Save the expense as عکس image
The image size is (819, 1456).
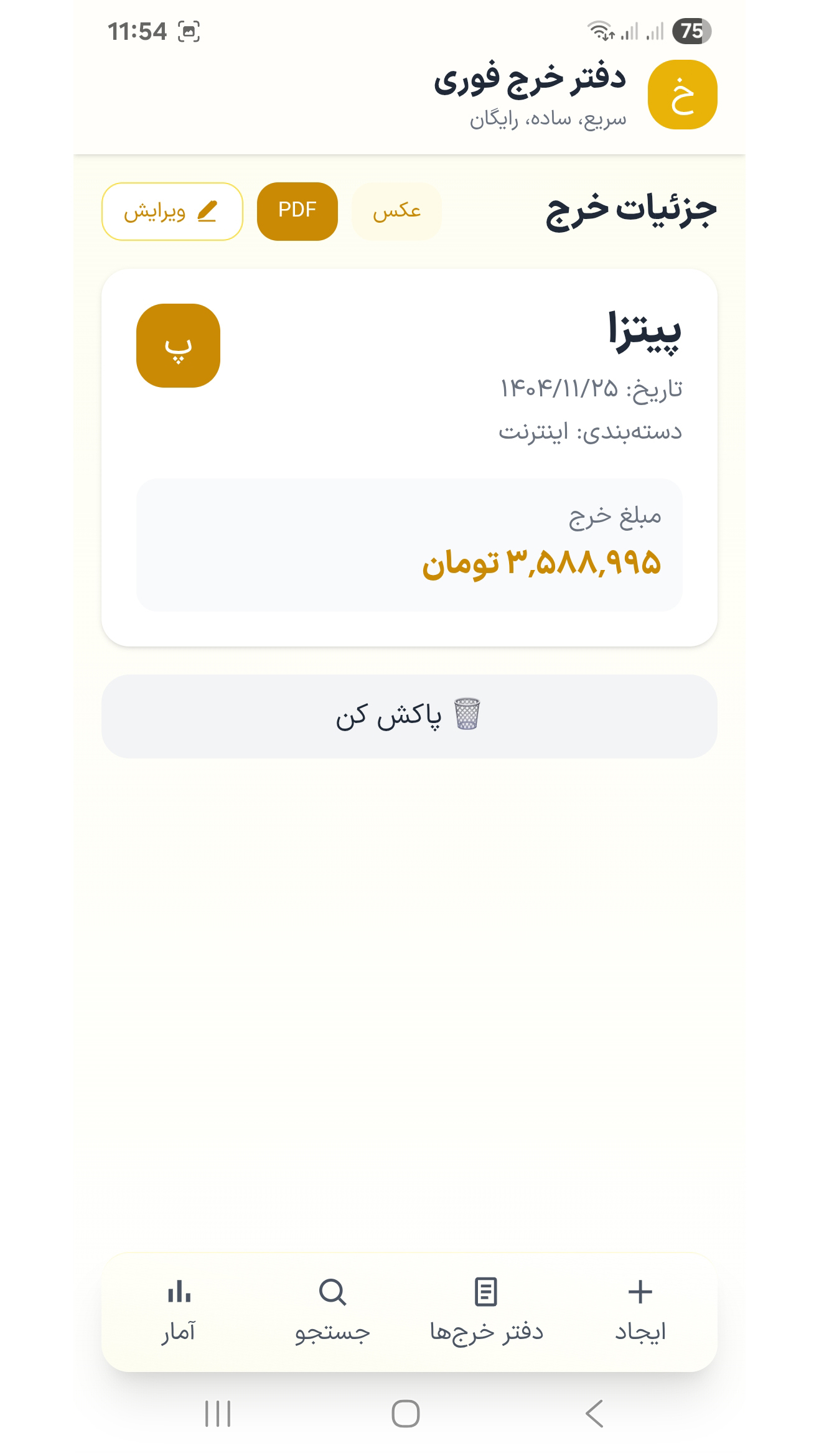(396, 212)
